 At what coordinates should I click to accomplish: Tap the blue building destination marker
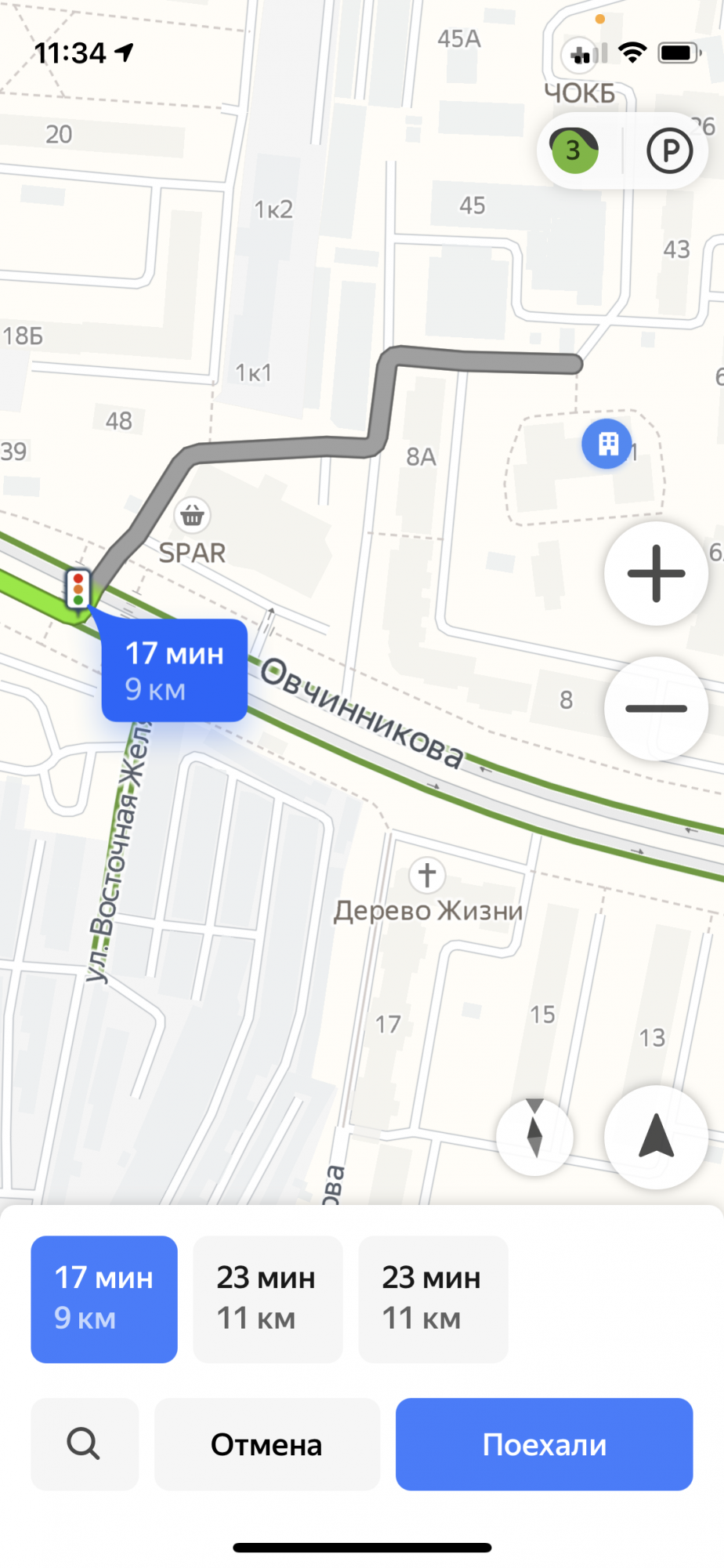(606, 445)
